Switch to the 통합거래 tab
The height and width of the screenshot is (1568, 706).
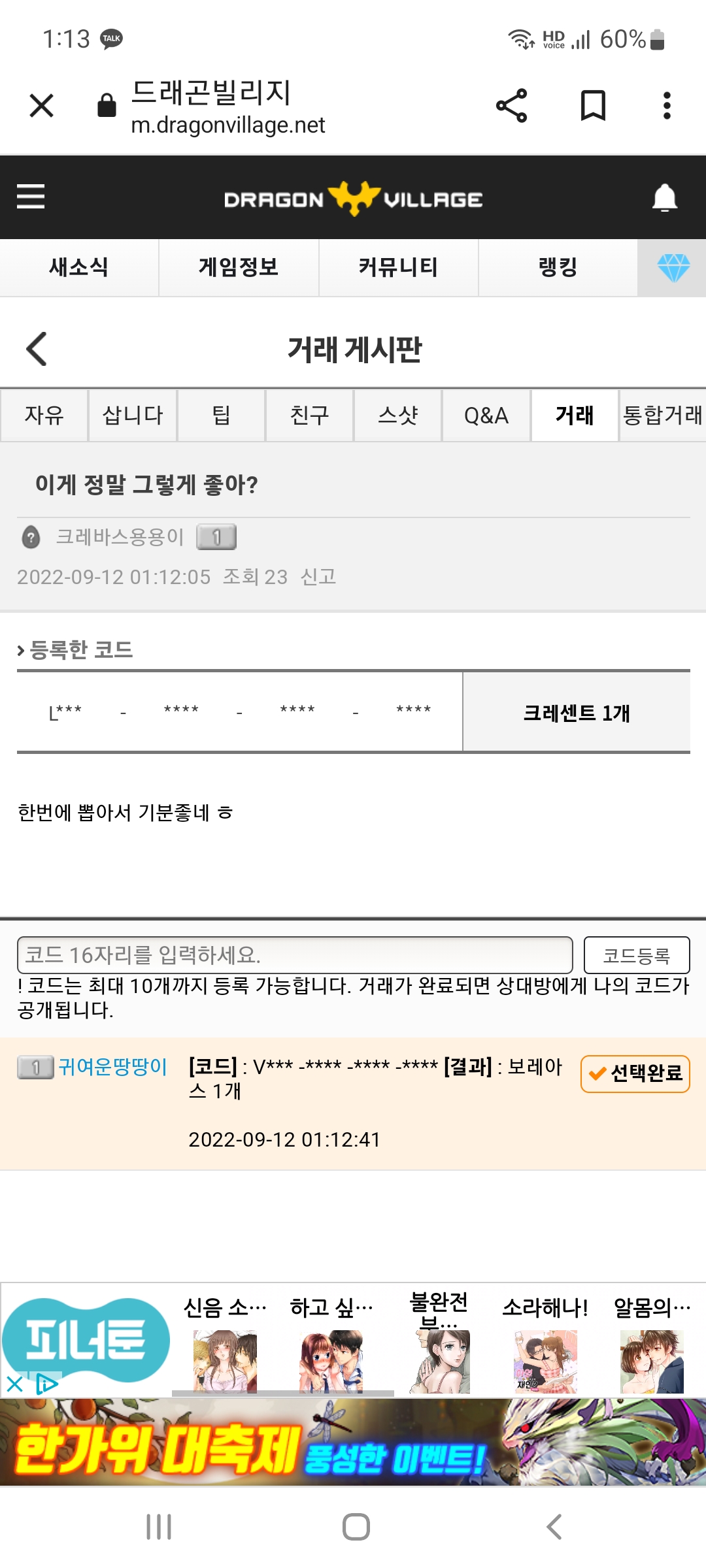(662, 416)
